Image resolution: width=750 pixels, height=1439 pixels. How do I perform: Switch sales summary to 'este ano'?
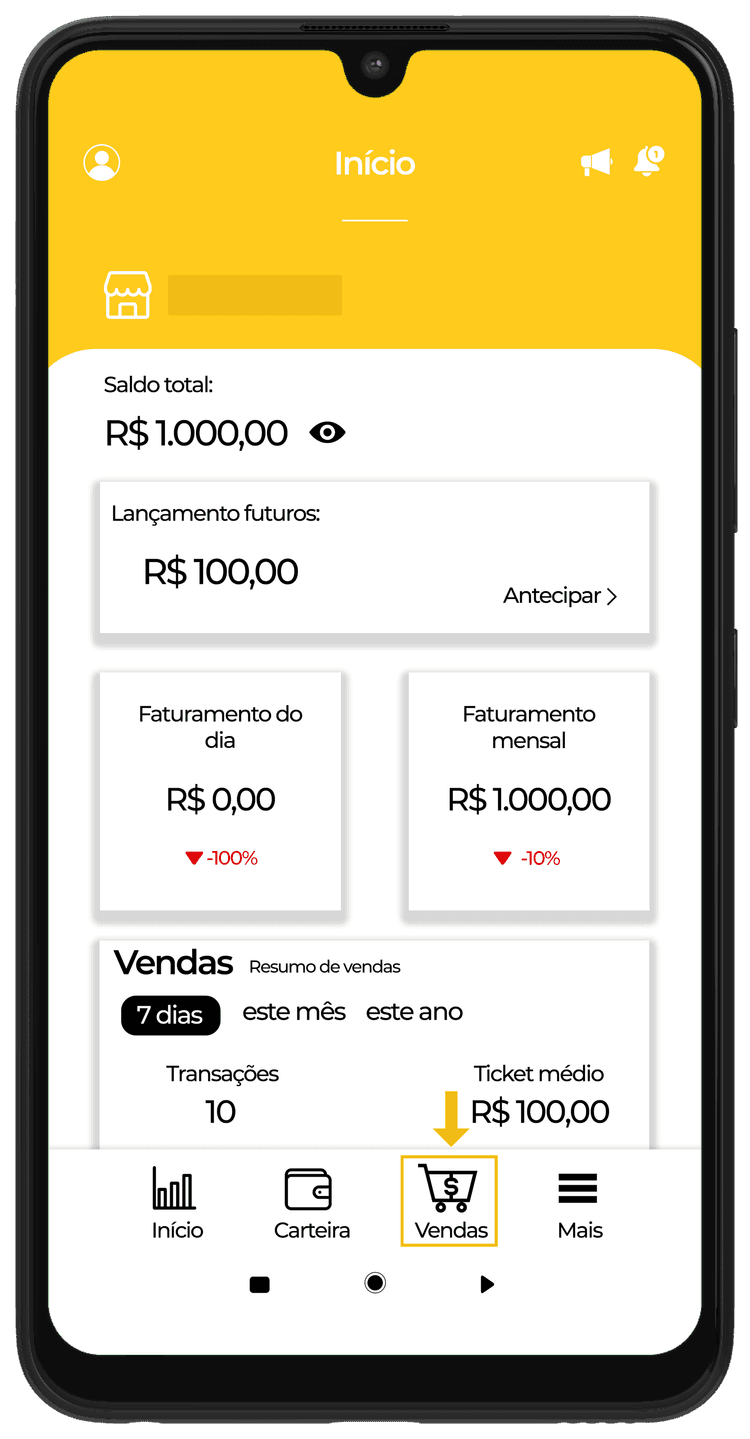[x=413, y=1011]
